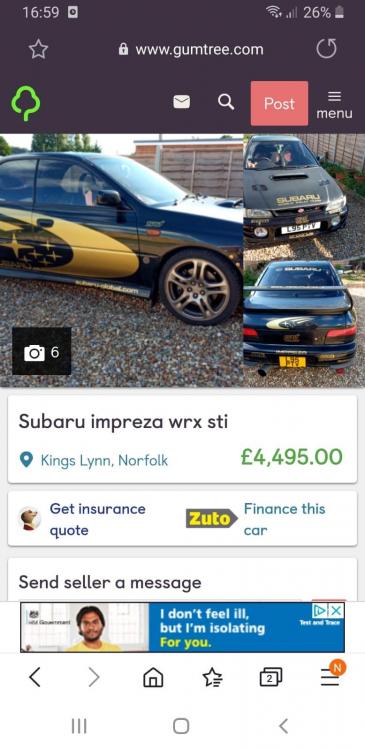Open the Gumtree home logo
Viewport: 365px width, 750px height.
(26, 103)
